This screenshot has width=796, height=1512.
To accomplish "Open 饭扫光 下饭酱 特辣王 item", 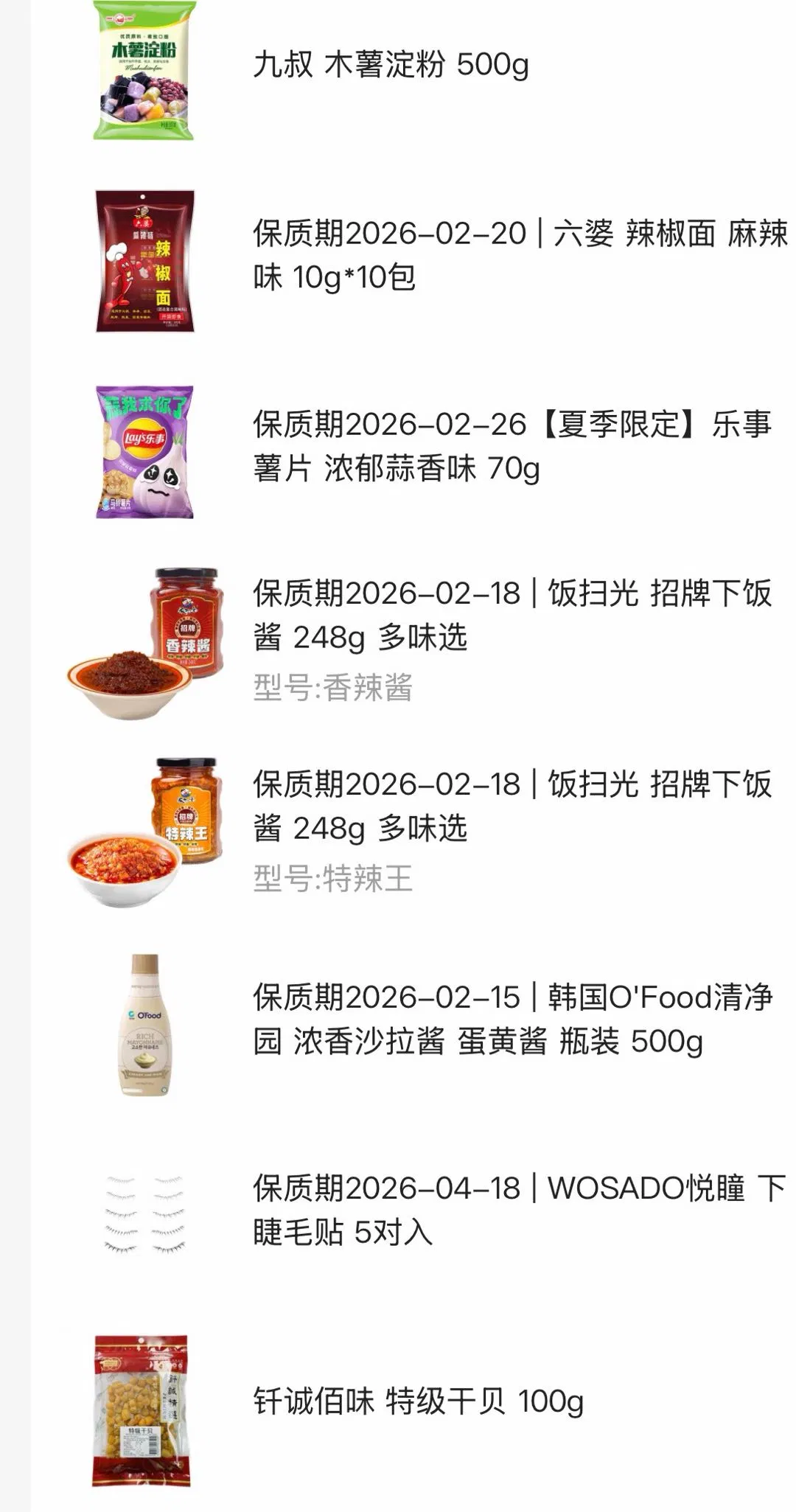I will pos(512,806).
